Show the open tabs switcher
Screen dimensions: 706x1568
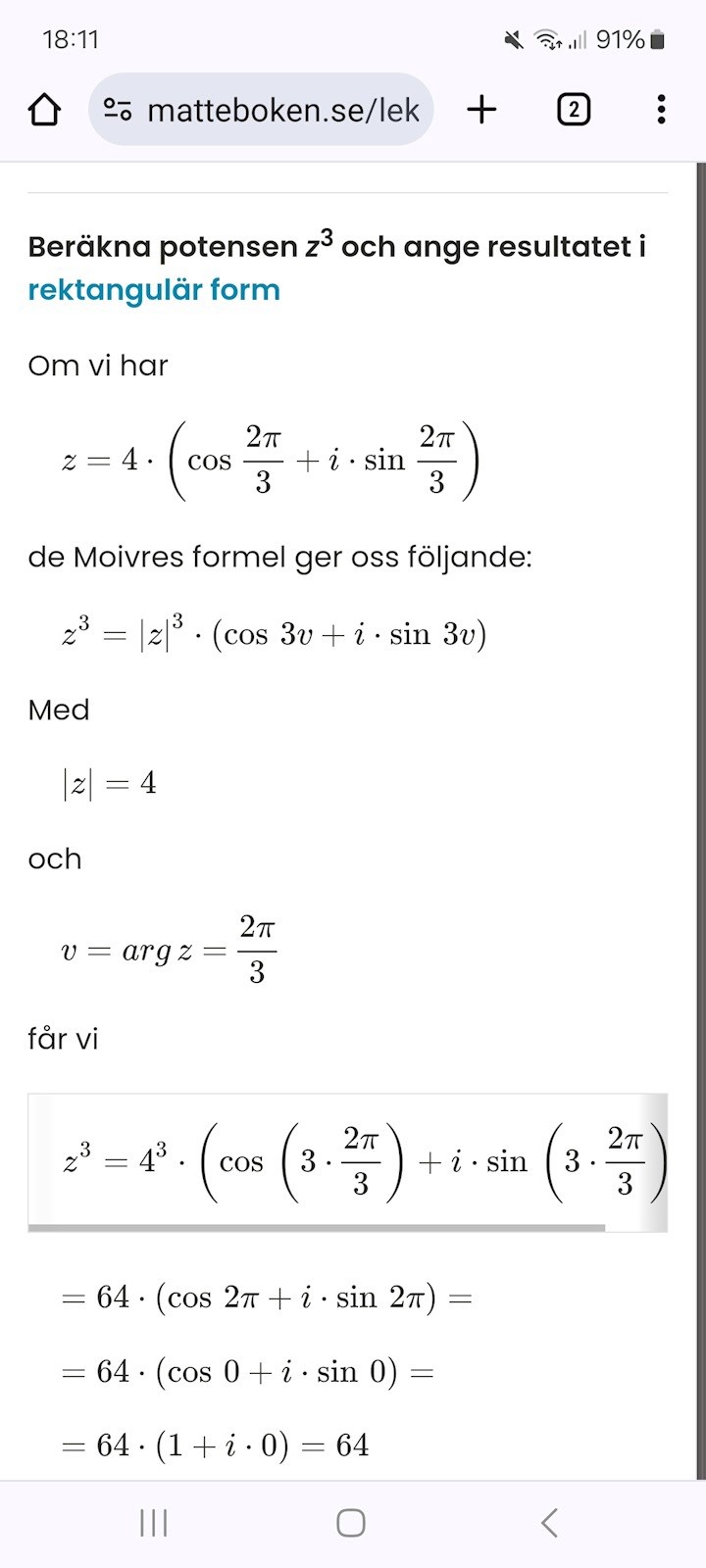pos(574,109)
